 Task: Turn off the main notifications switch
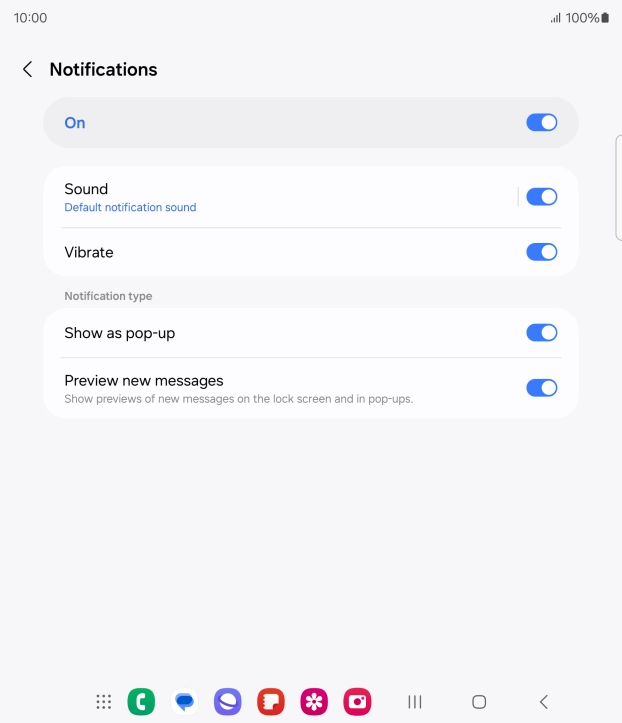541,123
